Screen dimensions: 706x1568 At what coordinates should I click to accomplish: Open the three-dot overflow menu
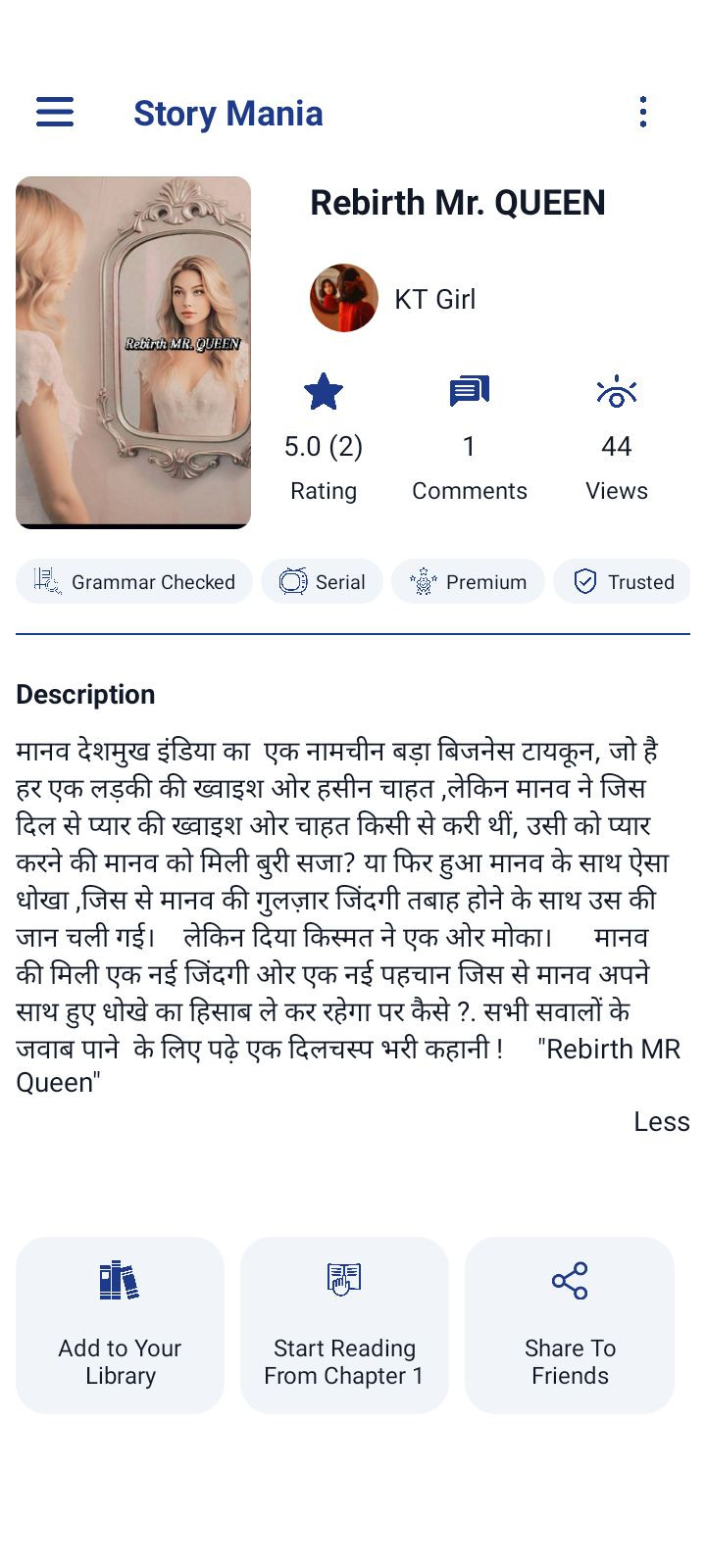click(x=643, y=112)
